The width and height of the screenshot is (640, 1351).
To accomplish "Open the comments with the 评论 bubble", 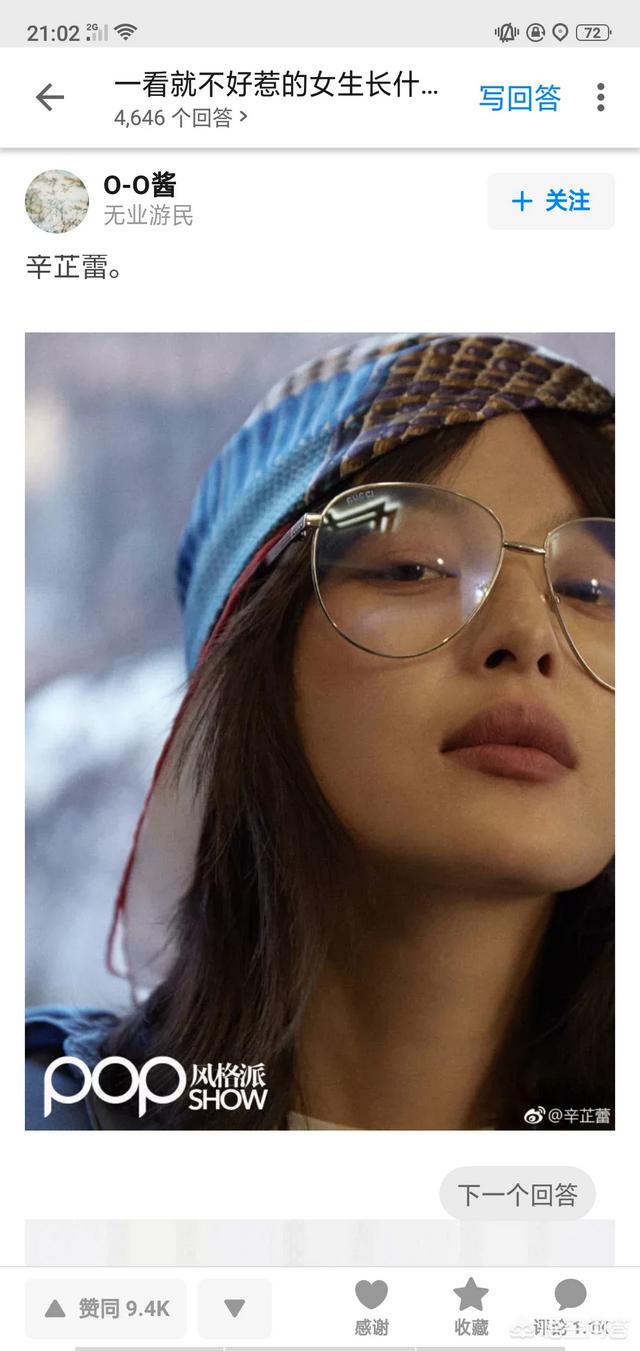I will click(570, 1306).
